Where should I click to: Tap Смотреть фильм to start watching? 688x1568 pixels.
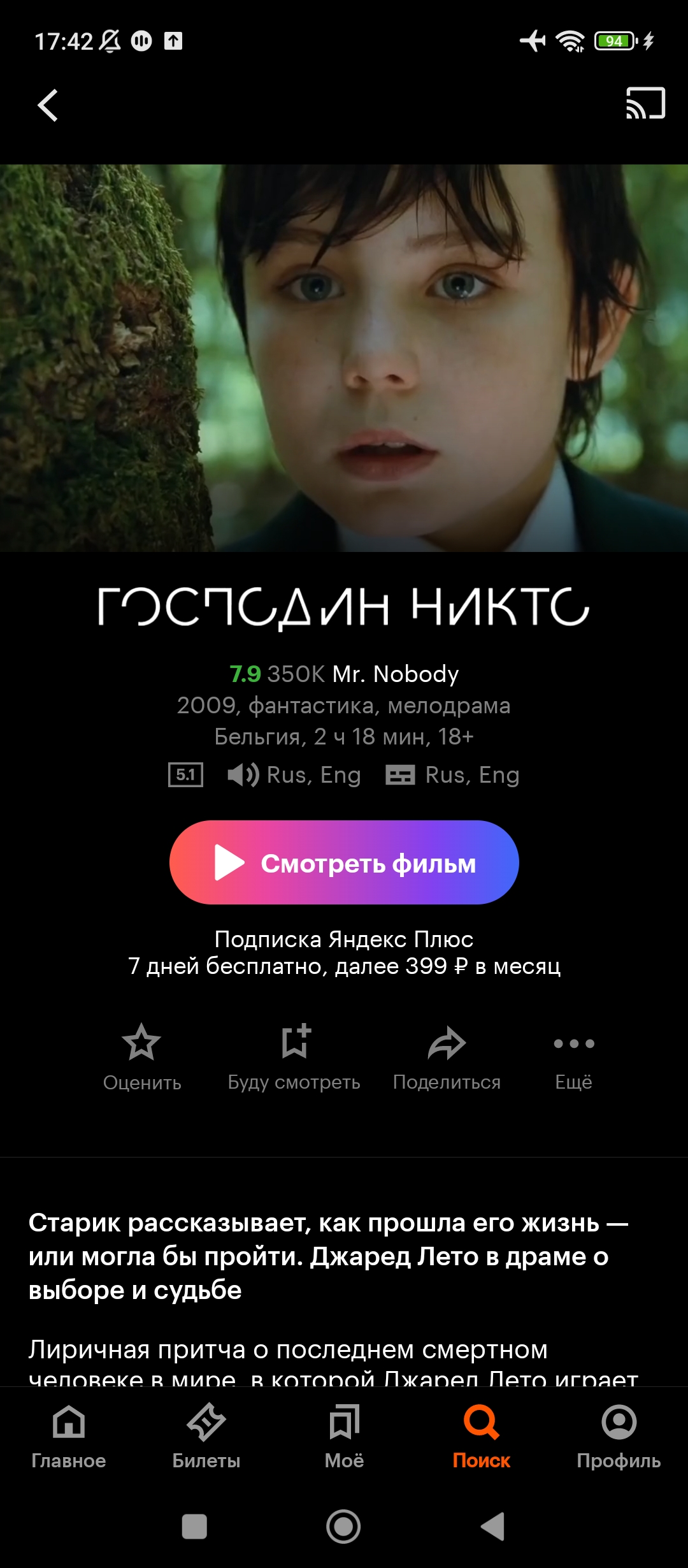pos(344,862)
